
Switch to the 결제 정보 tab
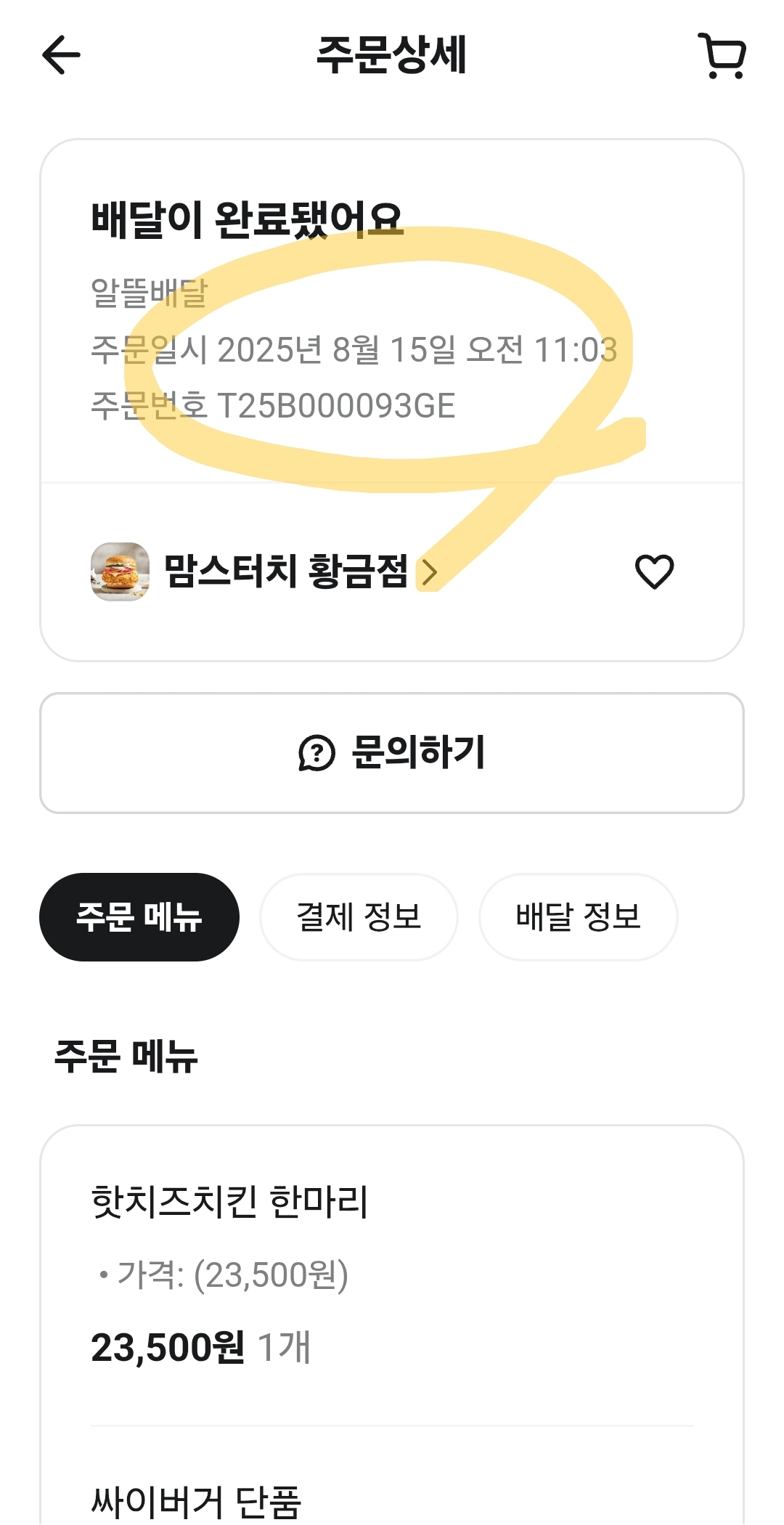[x=359, y=917]
